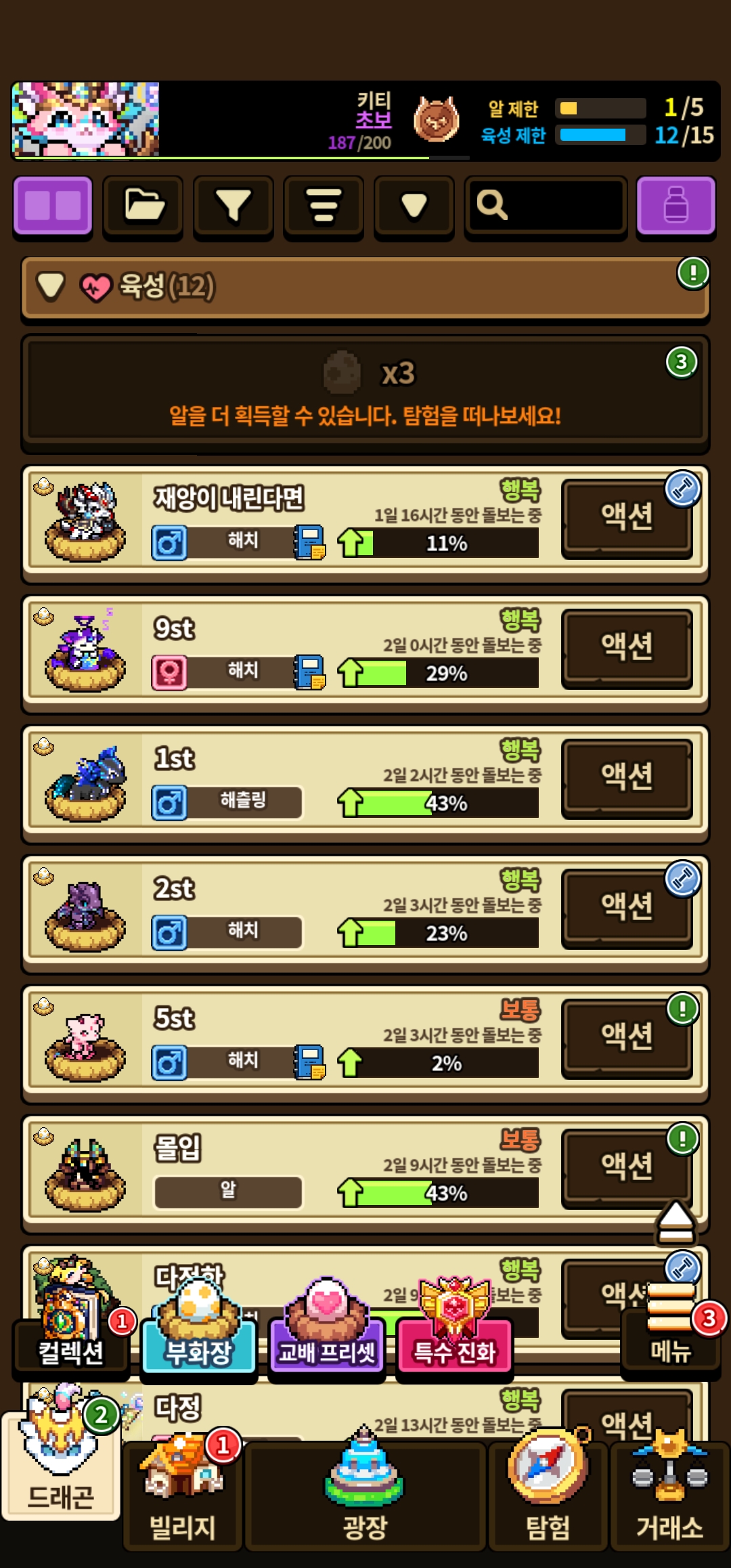
Task: Collapse the 육성(12) section header
Action: [x=365, y=286]
